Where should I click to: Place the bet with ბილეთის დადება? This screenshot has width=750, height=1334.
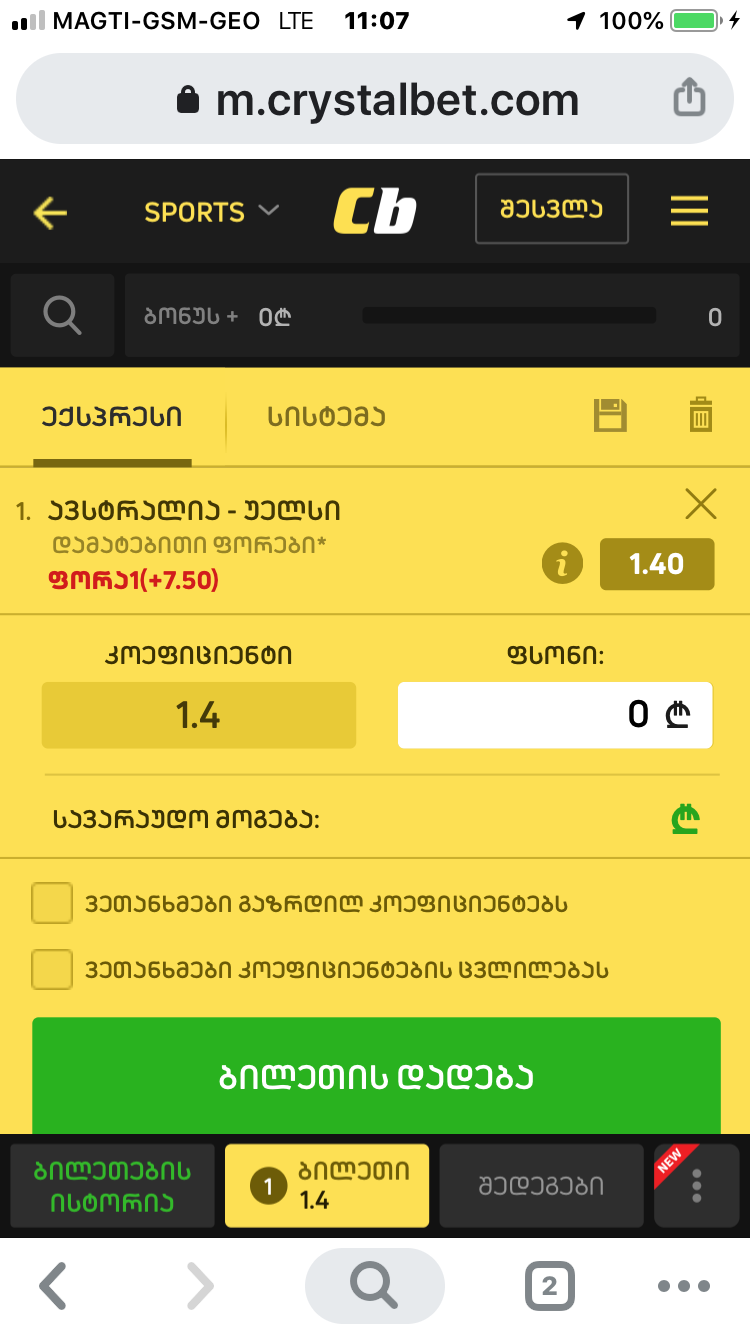click(376, 1076)
